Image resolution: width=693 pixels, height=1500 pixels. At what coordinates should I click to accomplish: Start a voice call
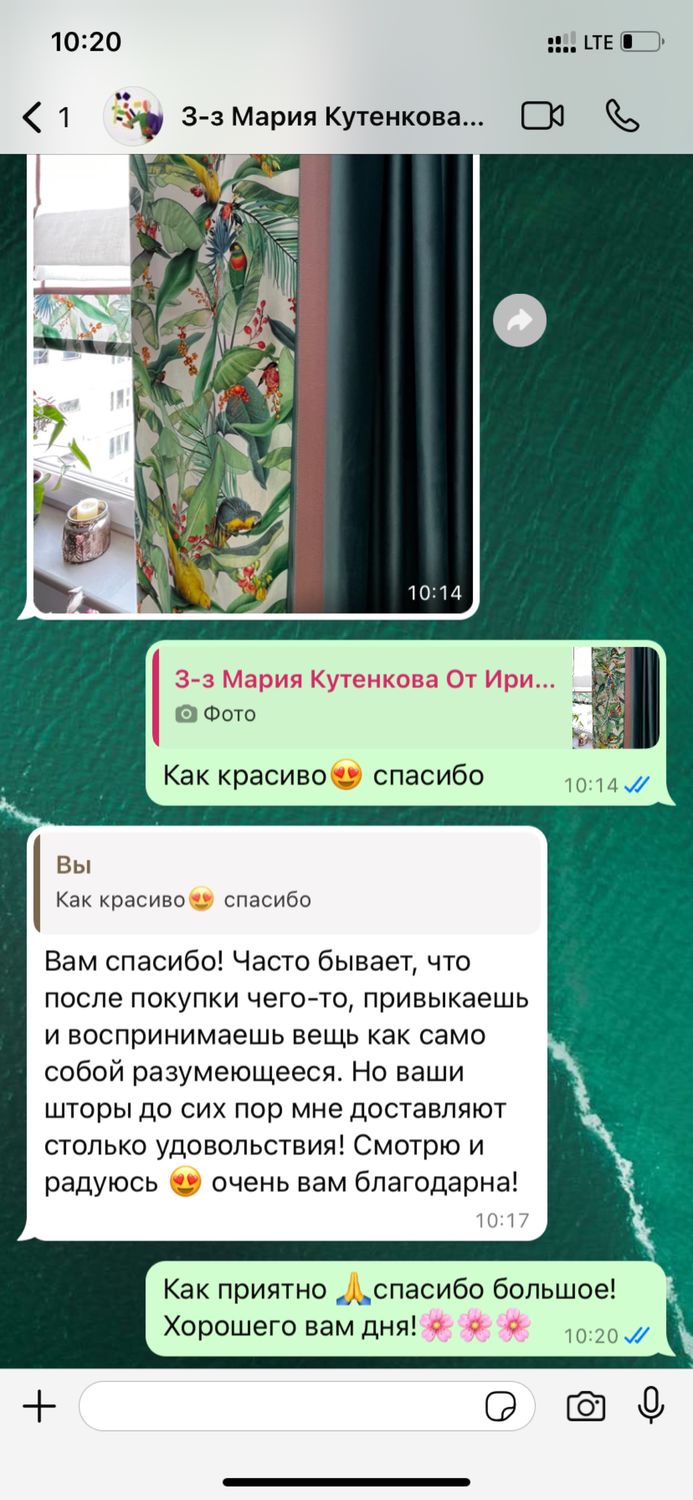pyautogui.click(x=622, y=117)
